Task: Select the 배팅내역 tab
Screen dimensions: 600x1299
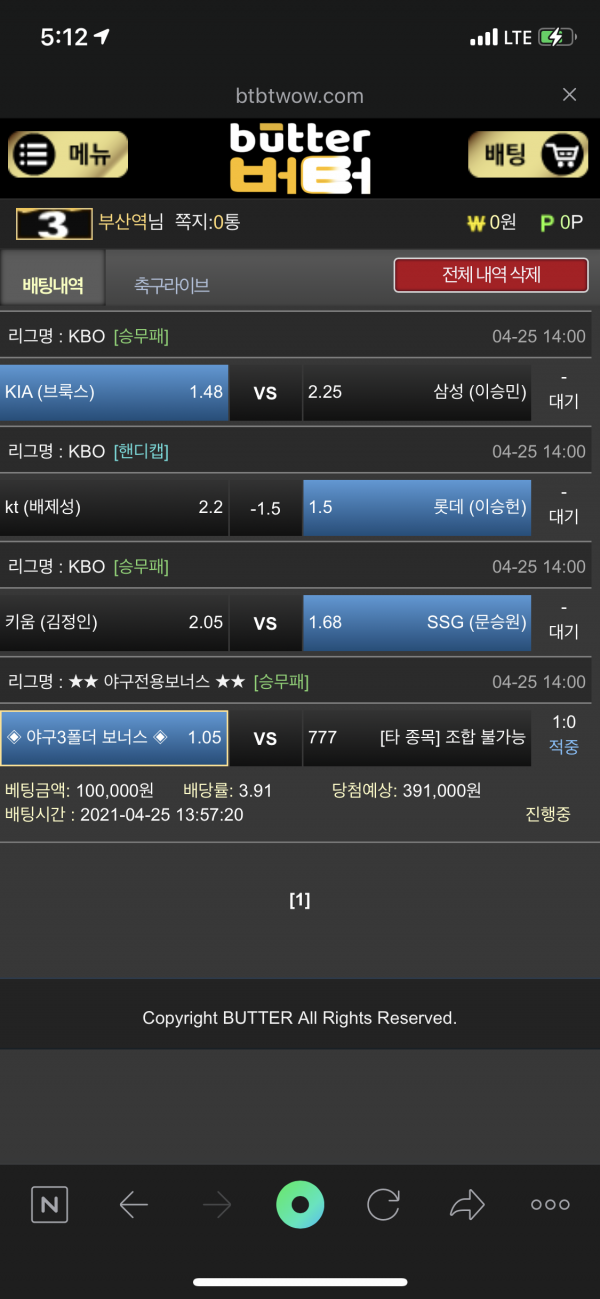Action: point(53,285)
